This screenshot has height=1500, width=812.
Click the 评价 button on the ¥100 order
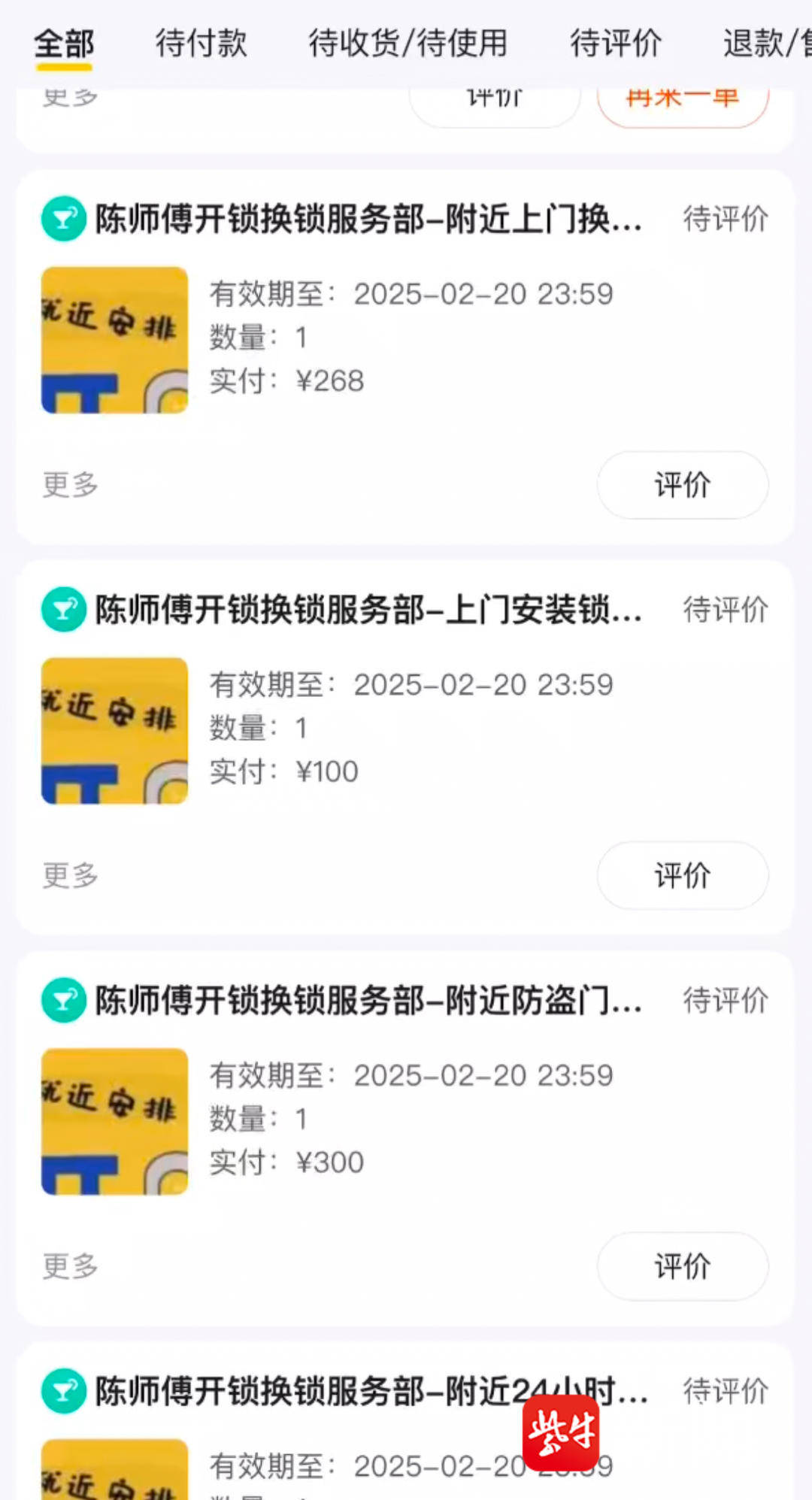coord(681,875)
